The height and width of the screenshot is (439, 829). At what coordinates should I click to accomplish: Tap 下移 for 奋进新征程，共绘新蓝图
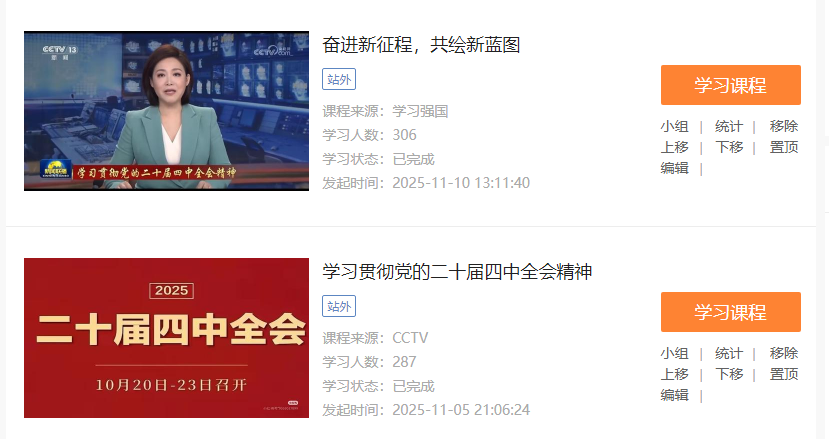(x=729, y=147)
